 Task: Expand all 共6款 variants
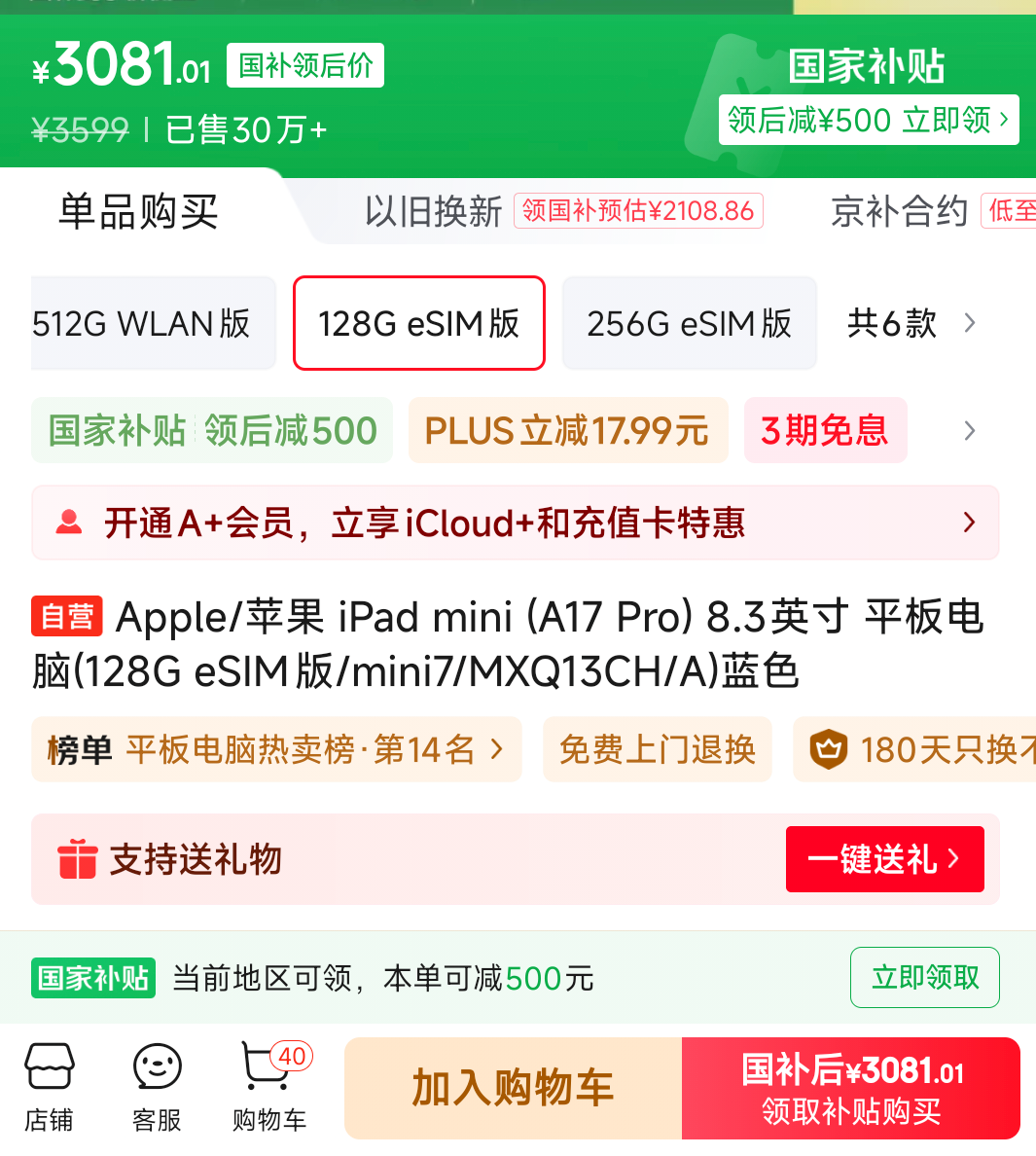point(911,323)
